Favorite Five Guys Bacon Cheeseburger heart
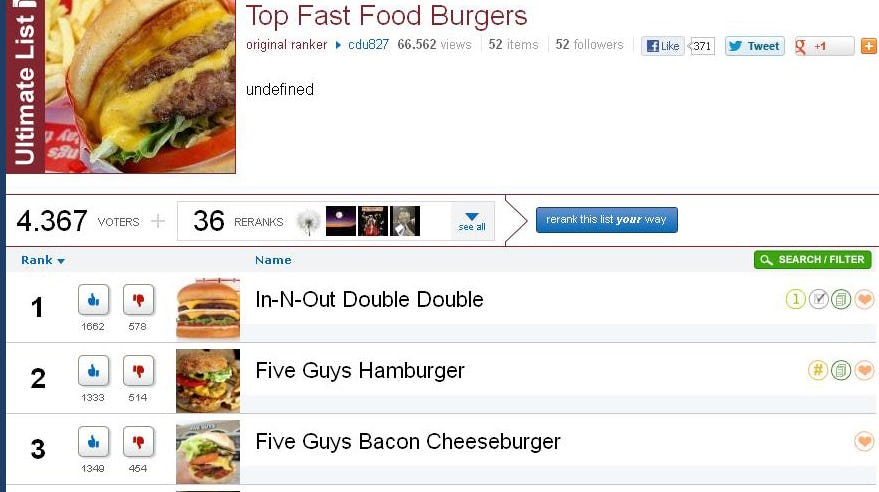The height and width of the screenshot is (492, 879). point(864,441)
